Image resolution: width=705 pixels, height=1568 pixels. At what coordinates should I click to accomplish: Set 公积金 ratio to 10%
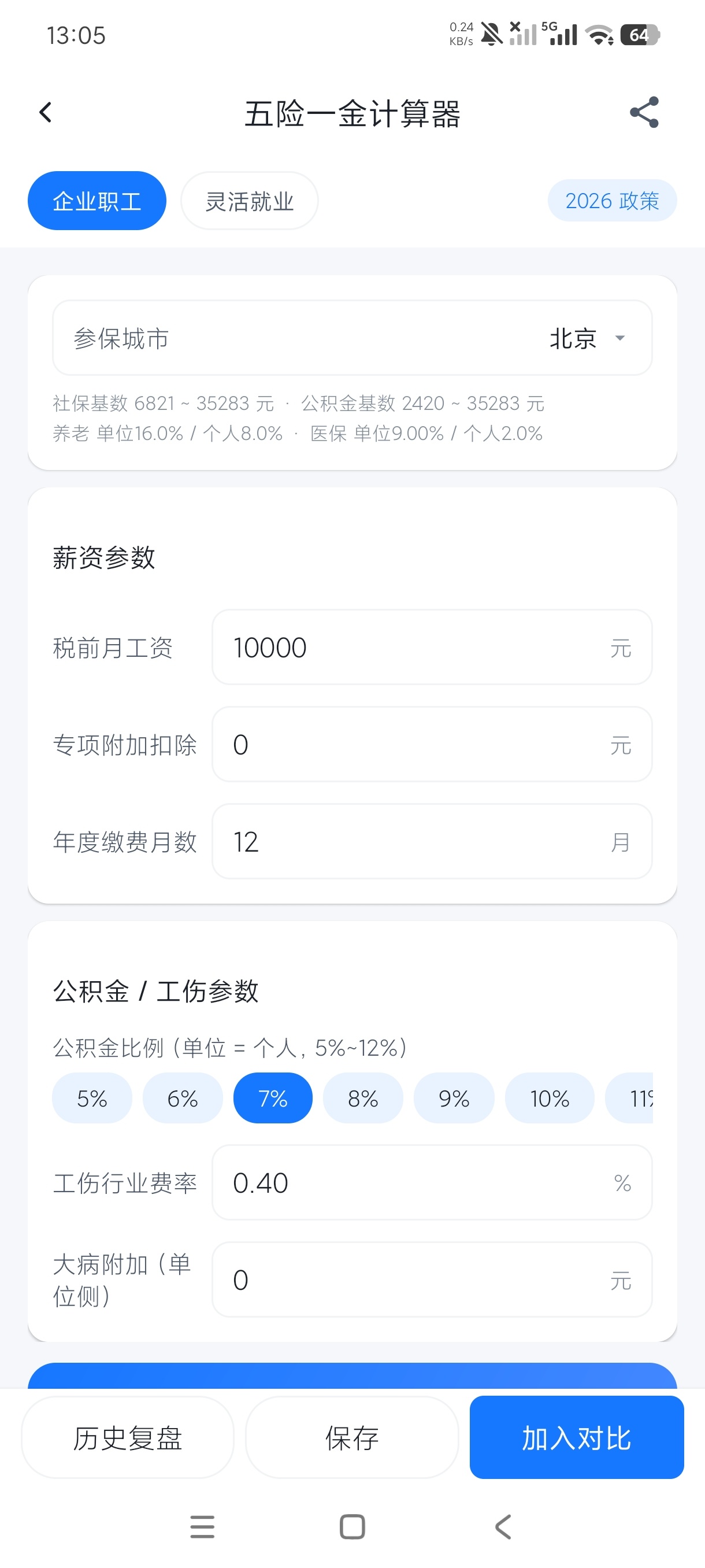point(550,1099)
